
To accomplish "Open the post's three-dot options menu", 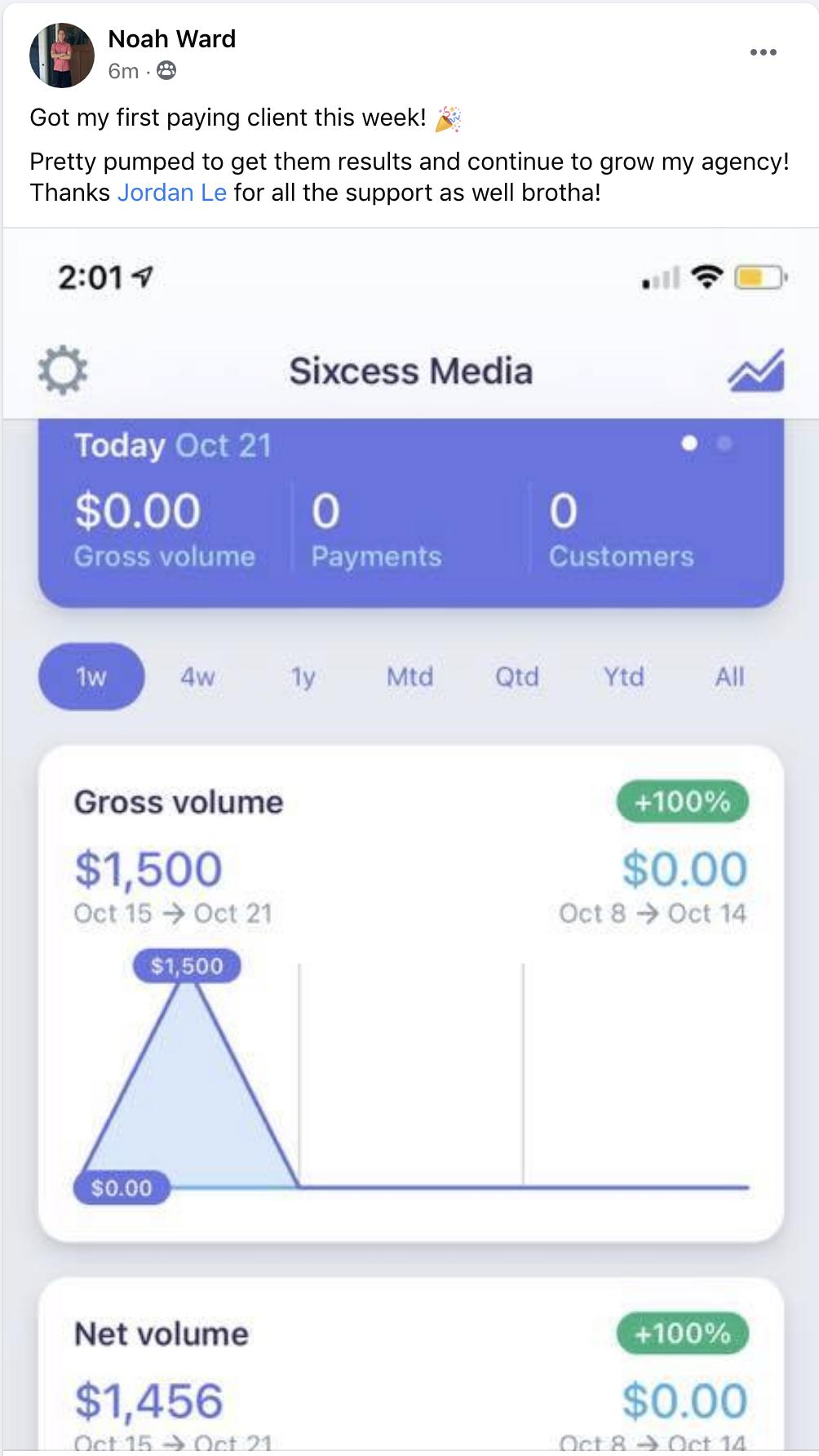I will (763, 52).
